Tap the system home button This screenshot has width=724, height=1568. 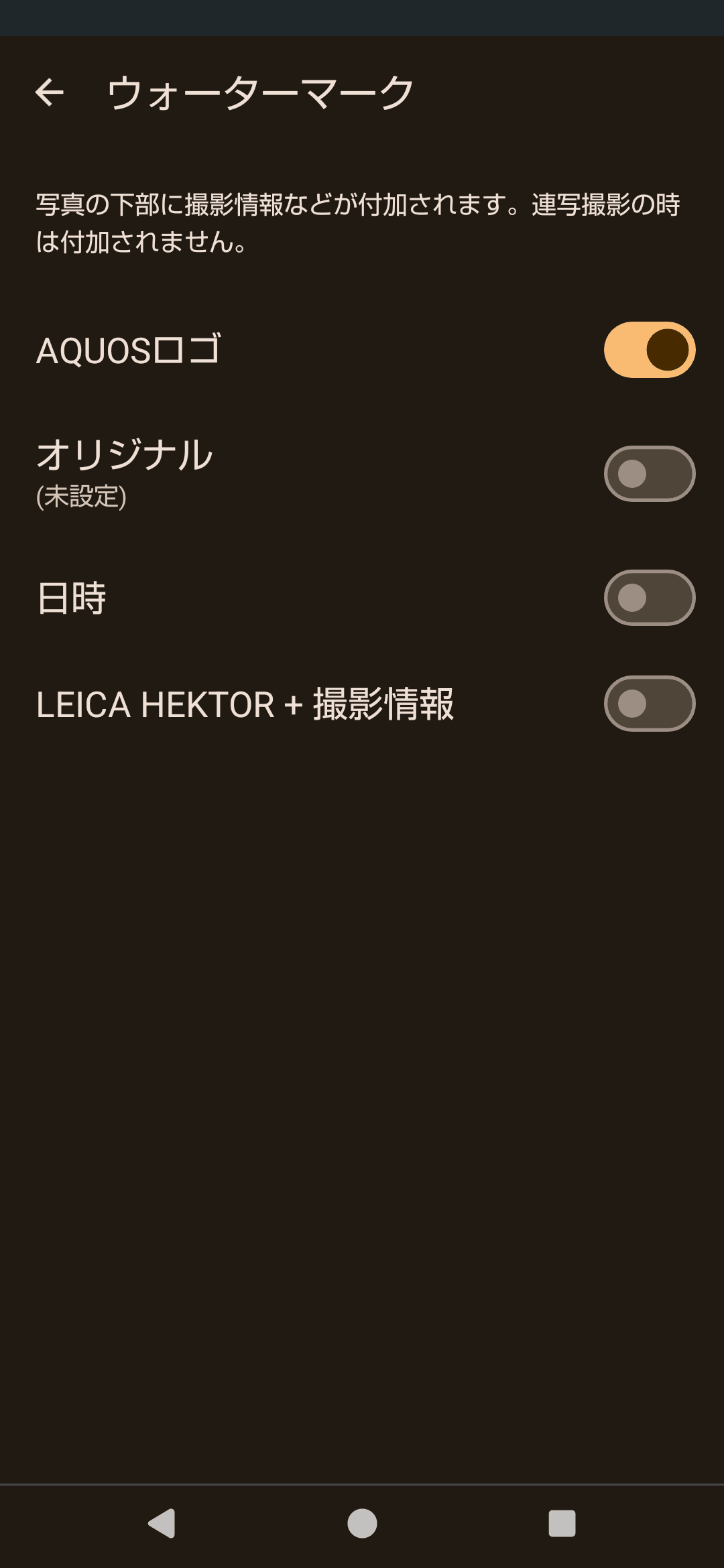362,1523
